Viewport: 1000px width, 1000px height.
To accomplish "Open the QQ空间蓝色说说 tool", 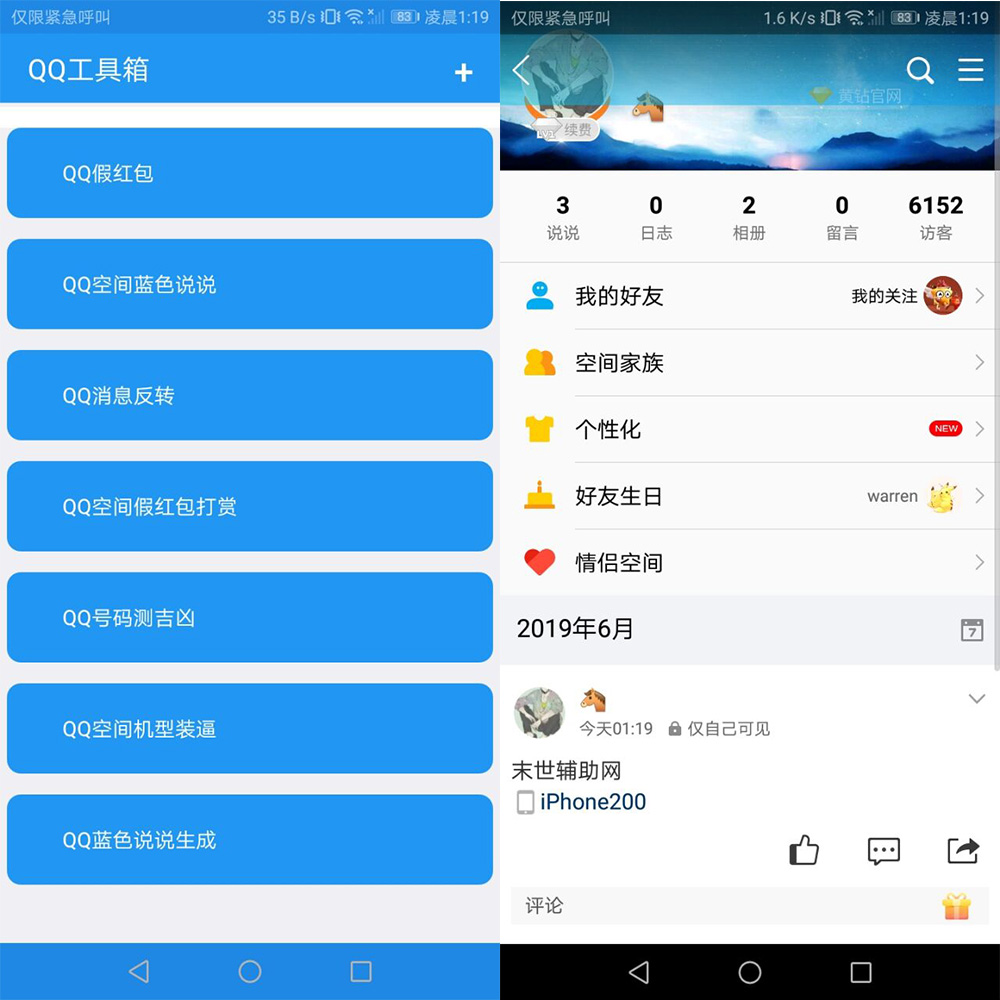I will [x=250, y=284].
